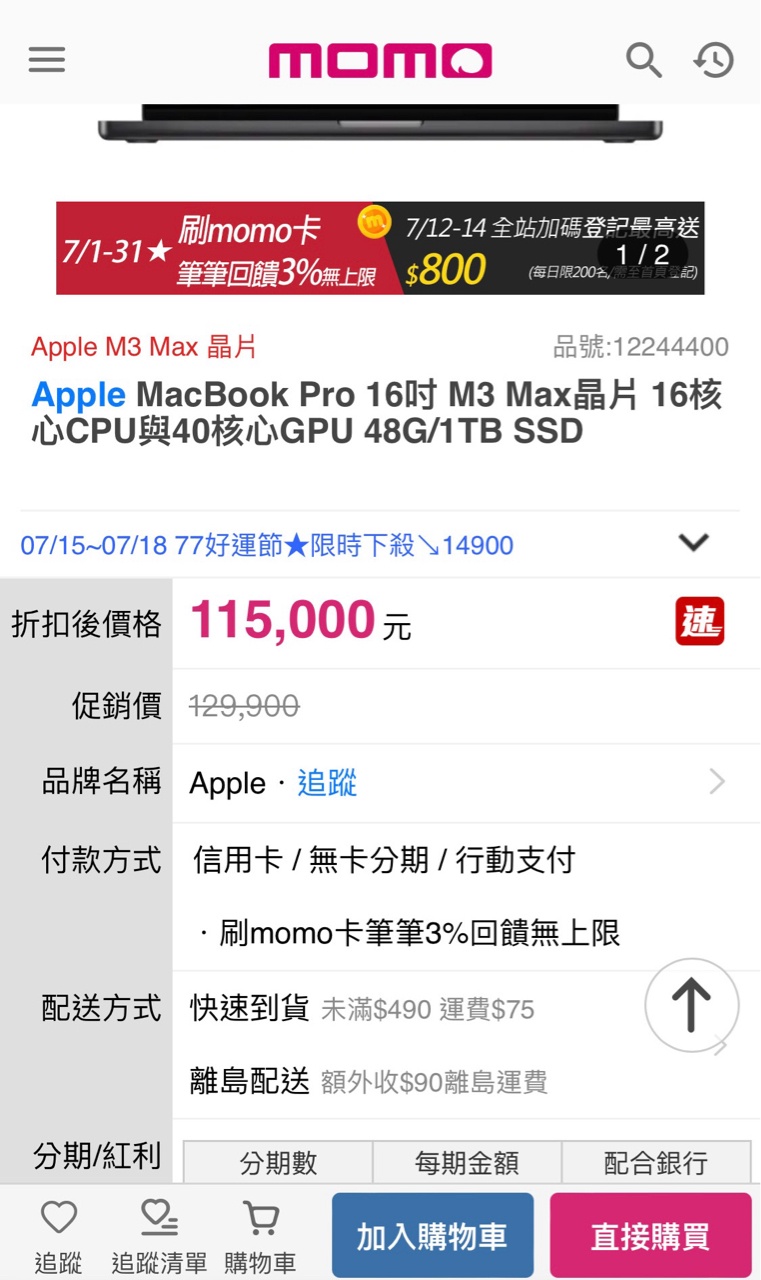Follow the Apple brand via 追蹤 link
The height and width of the screenshot is (1280, 761).
click(x=327, y=783)
